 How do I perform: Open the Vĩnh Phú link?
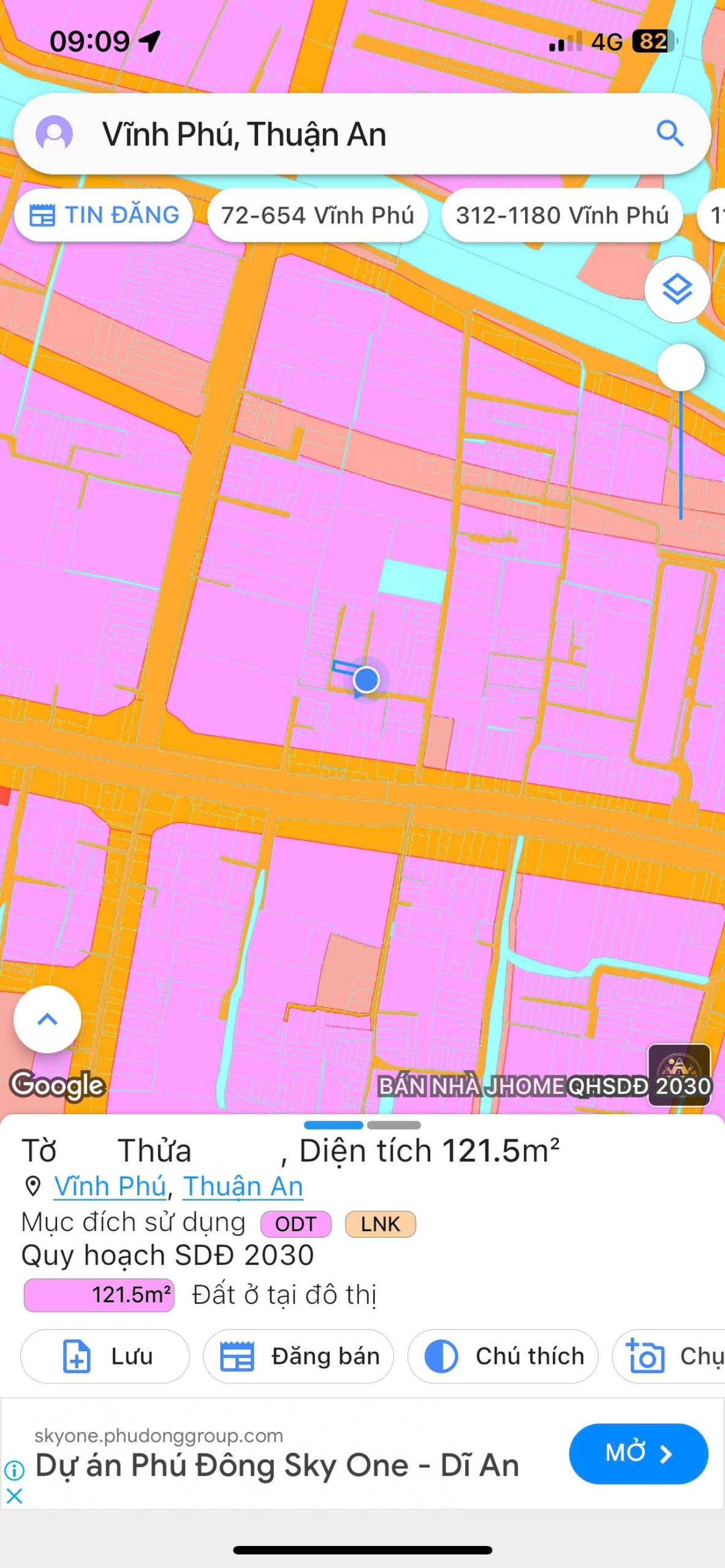pos(110,1186)
